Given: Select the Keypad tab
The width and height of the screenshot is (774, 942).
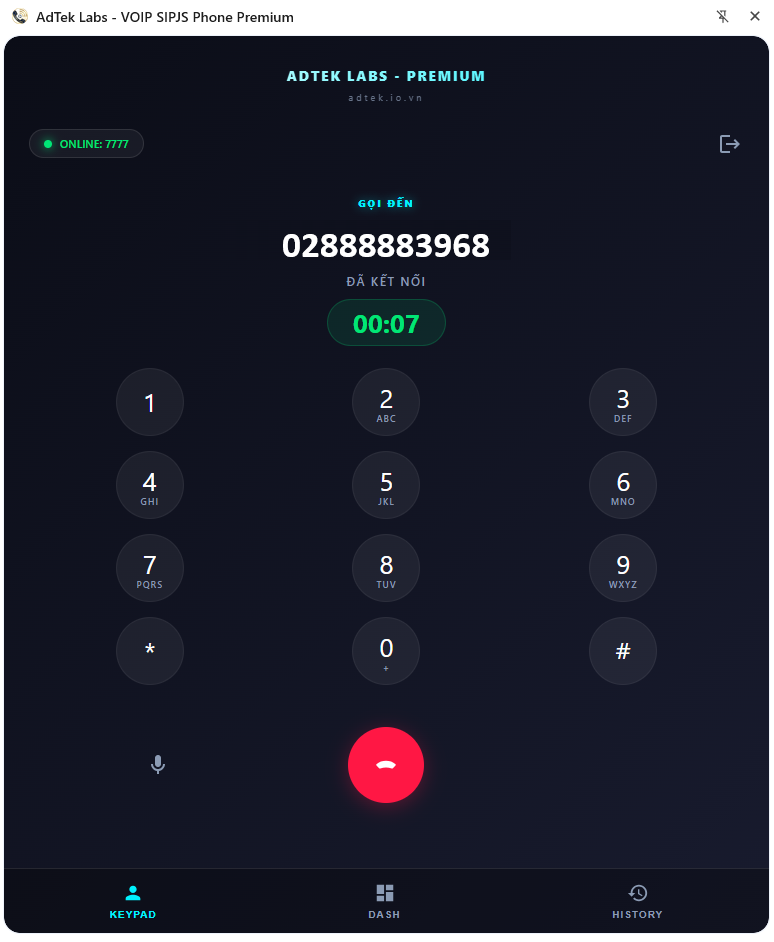Looking at the screenshot, I should click(133, 901).
